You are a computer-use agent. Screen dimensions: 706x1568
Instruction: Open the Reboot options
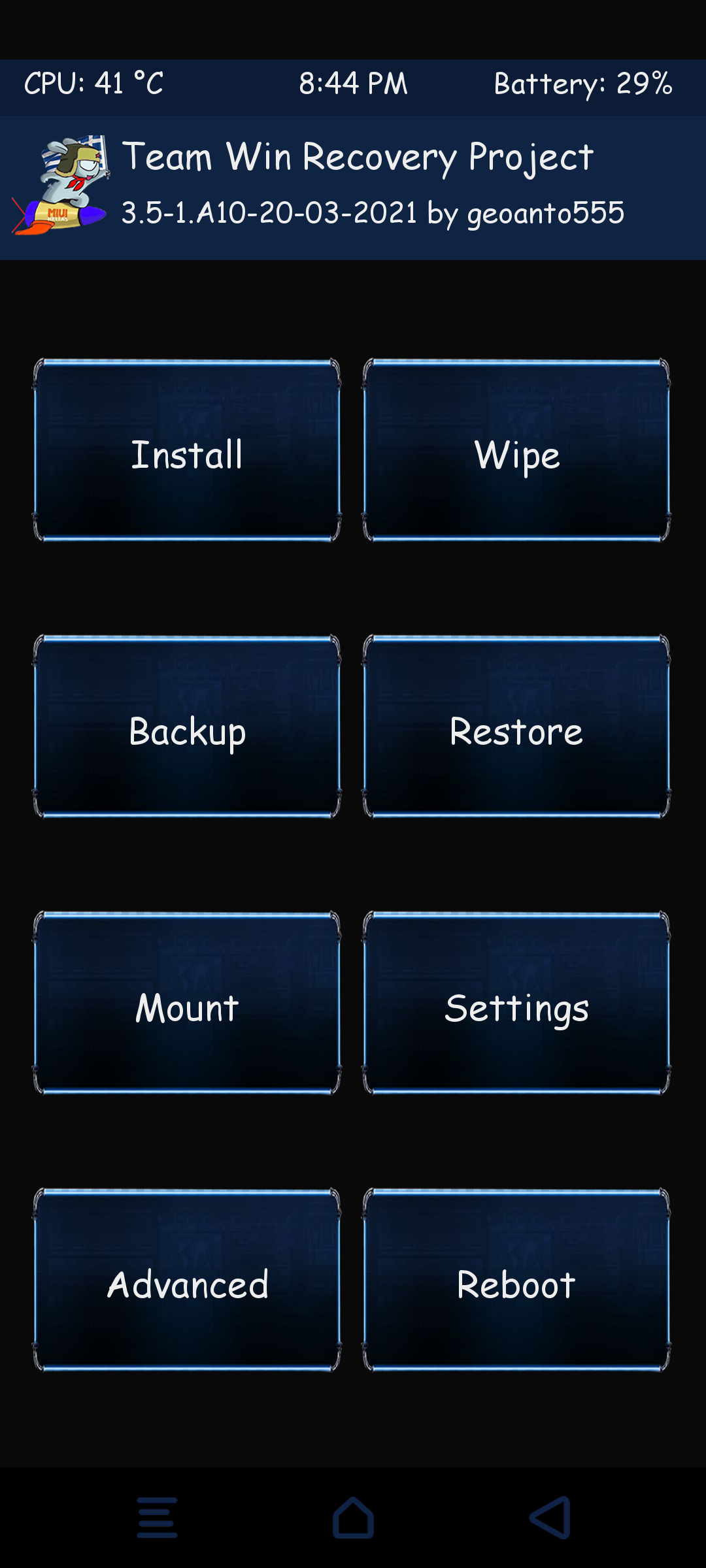coord(516,1279)
